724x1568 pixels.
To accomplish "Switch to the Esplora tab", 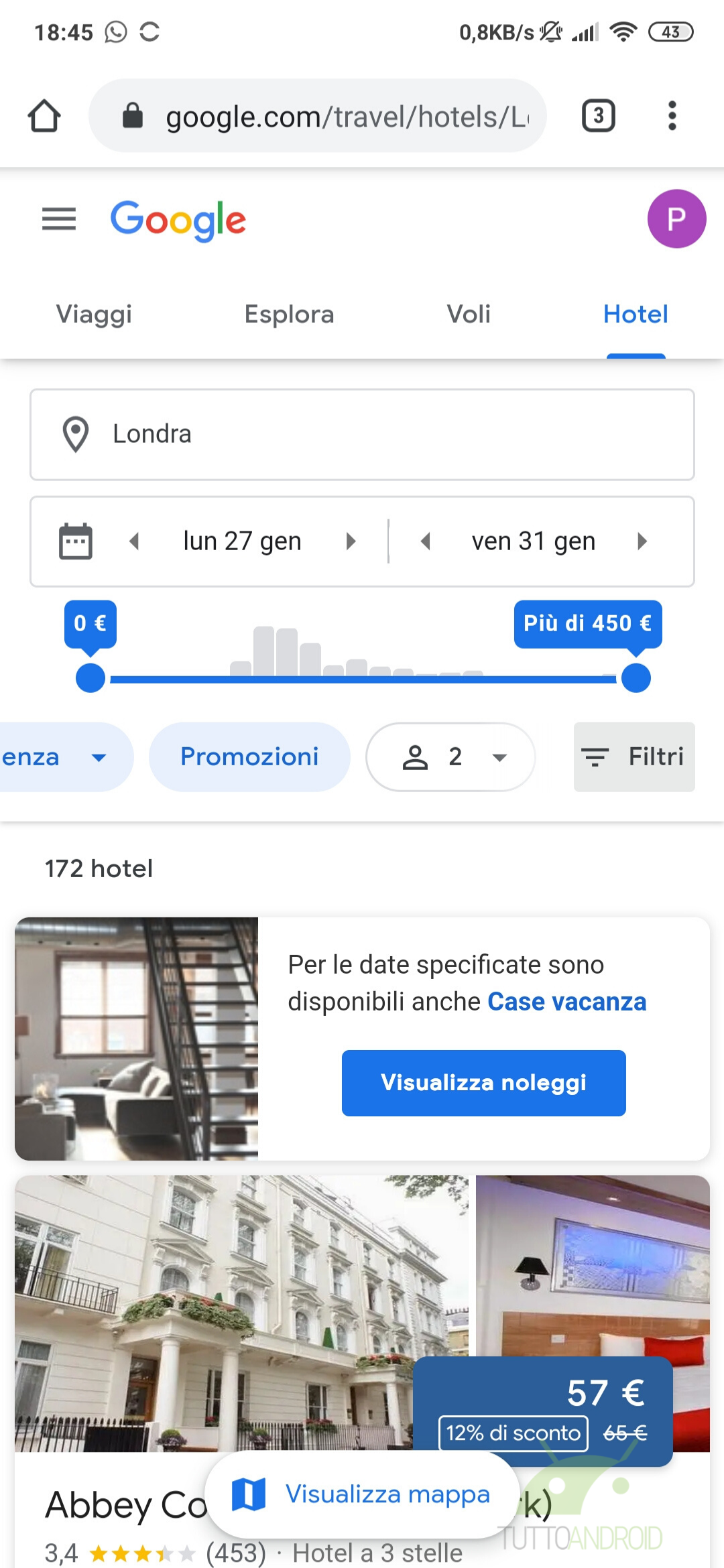I will [289, 314].
